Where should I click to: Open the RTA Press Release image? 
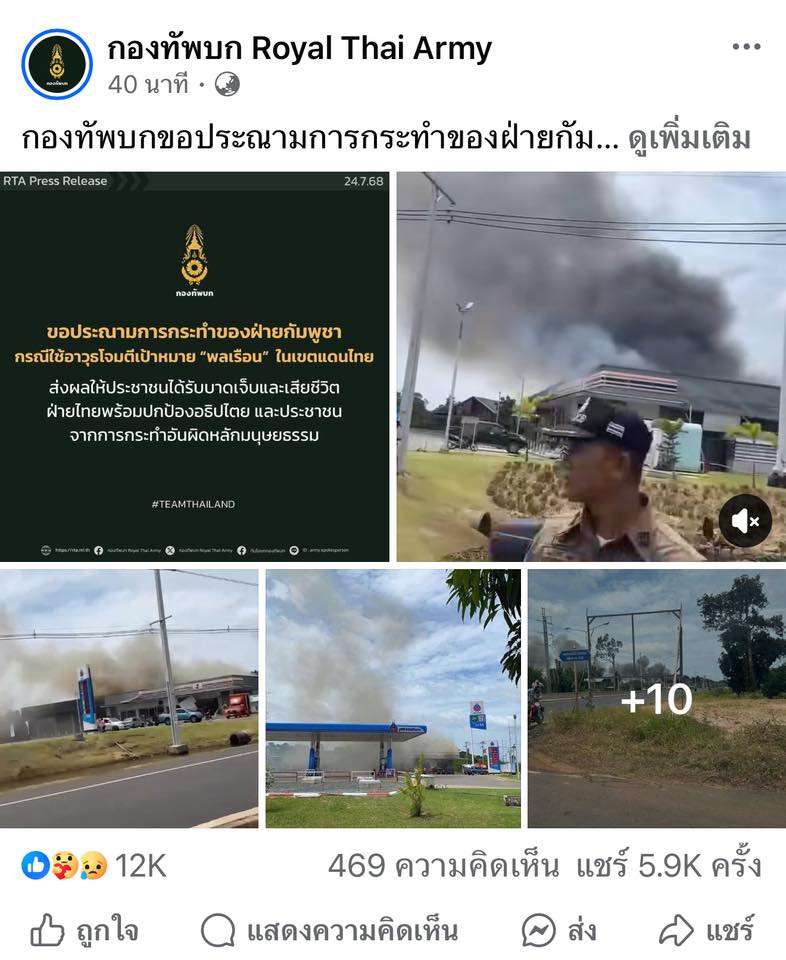195,366
